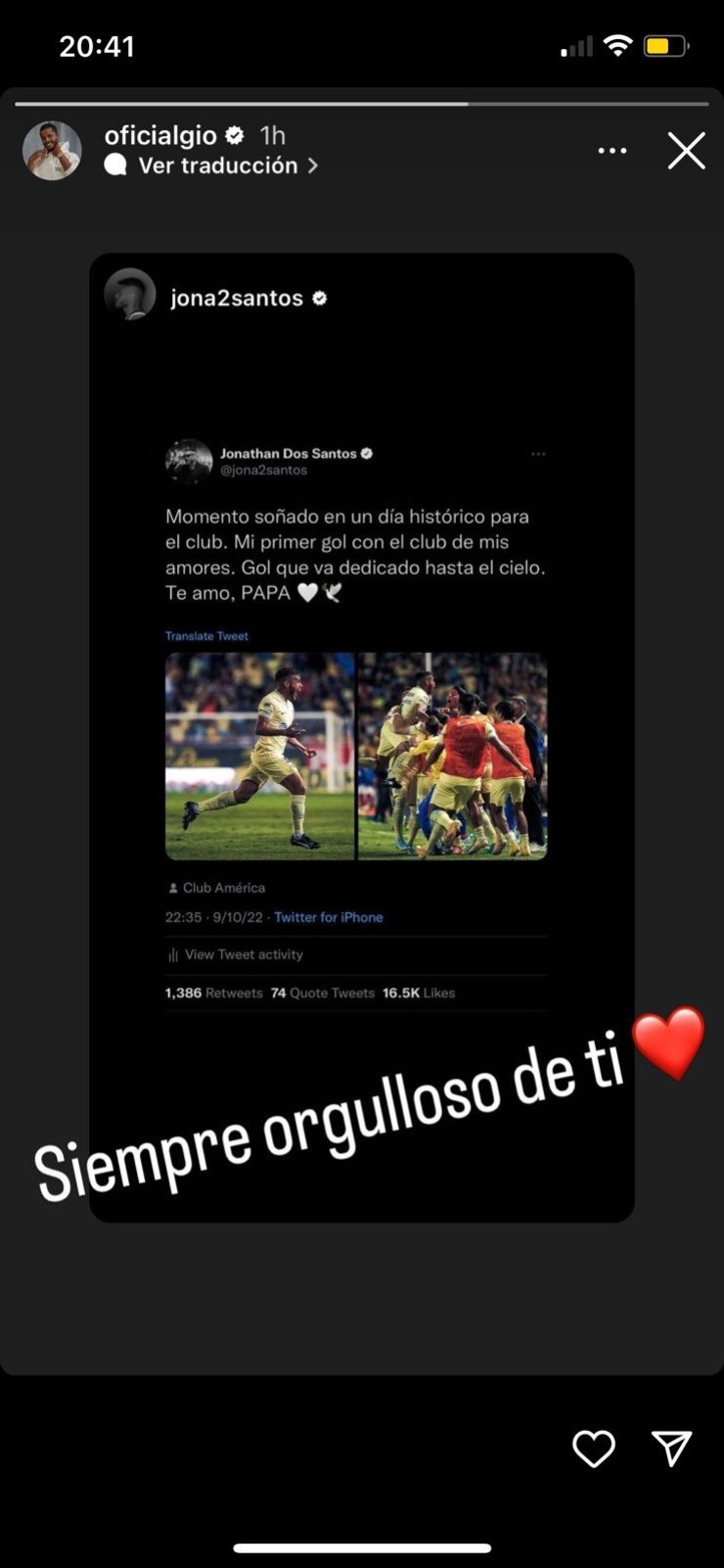
Task: Click the left photo of the goal celebration
Action: [x=259, y=755]
